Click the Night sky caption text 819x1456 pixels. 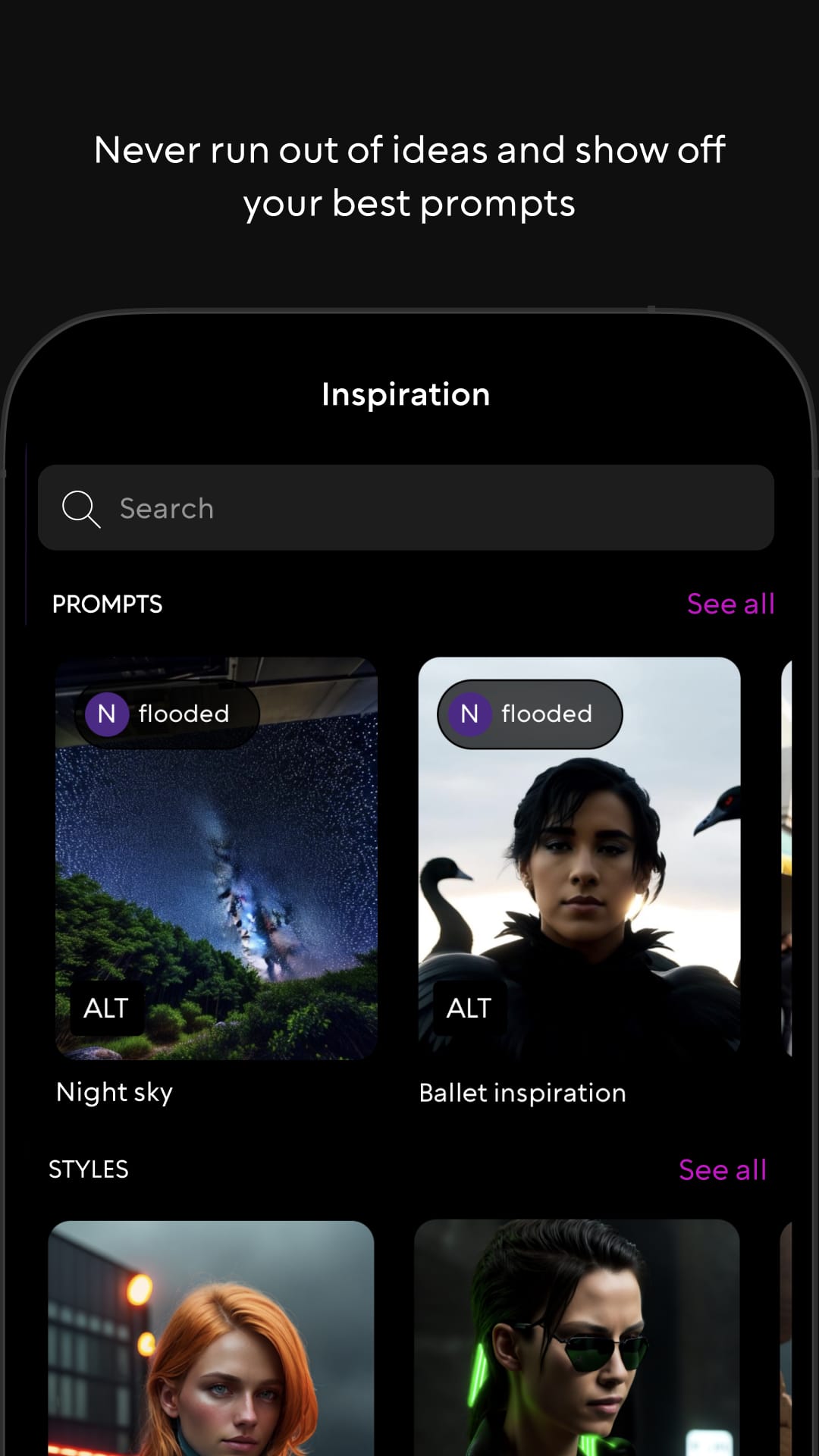click(x=114, y=1092)
